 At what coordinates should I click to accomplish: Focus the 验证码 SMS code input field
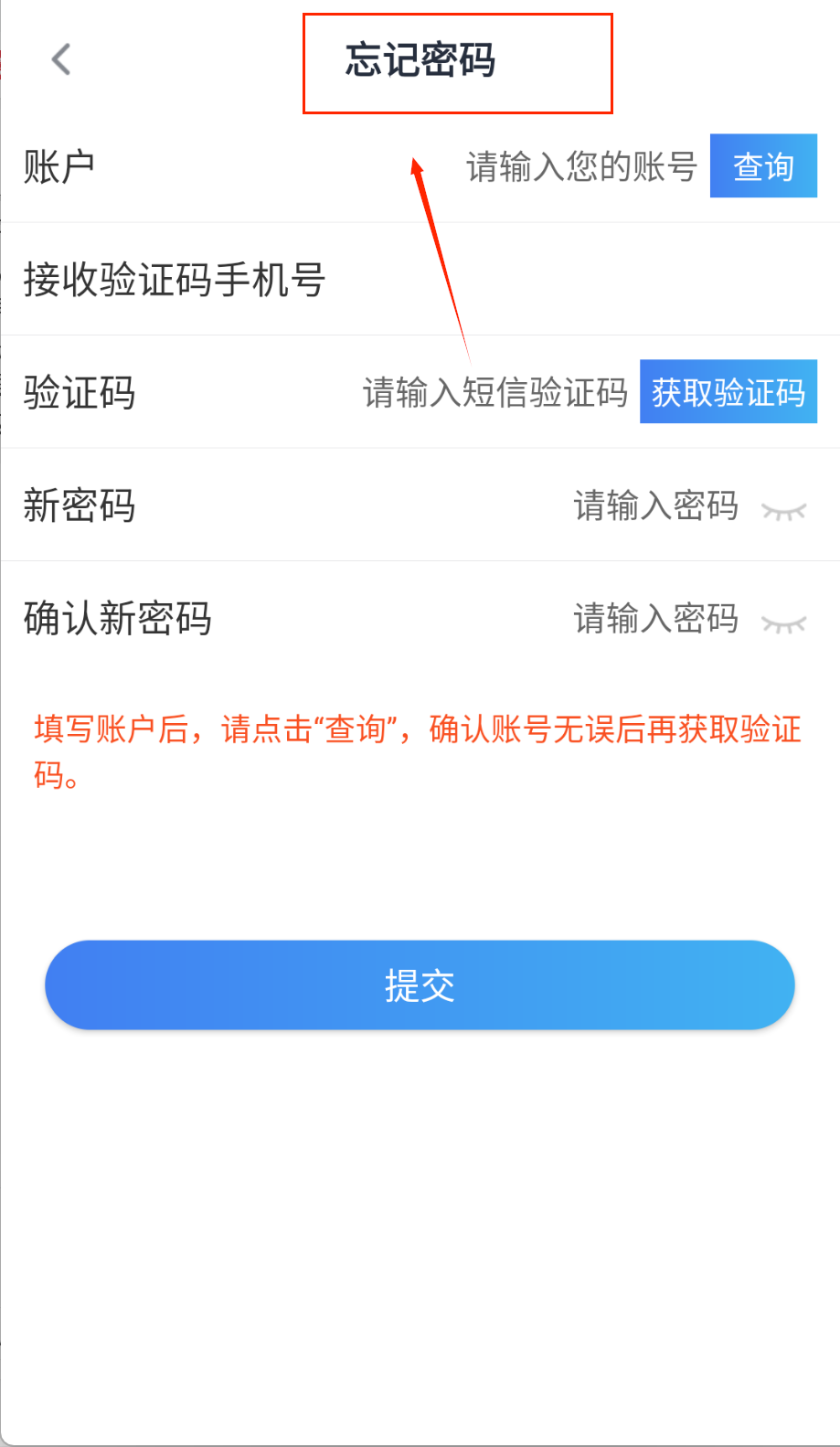coord(495,393)
